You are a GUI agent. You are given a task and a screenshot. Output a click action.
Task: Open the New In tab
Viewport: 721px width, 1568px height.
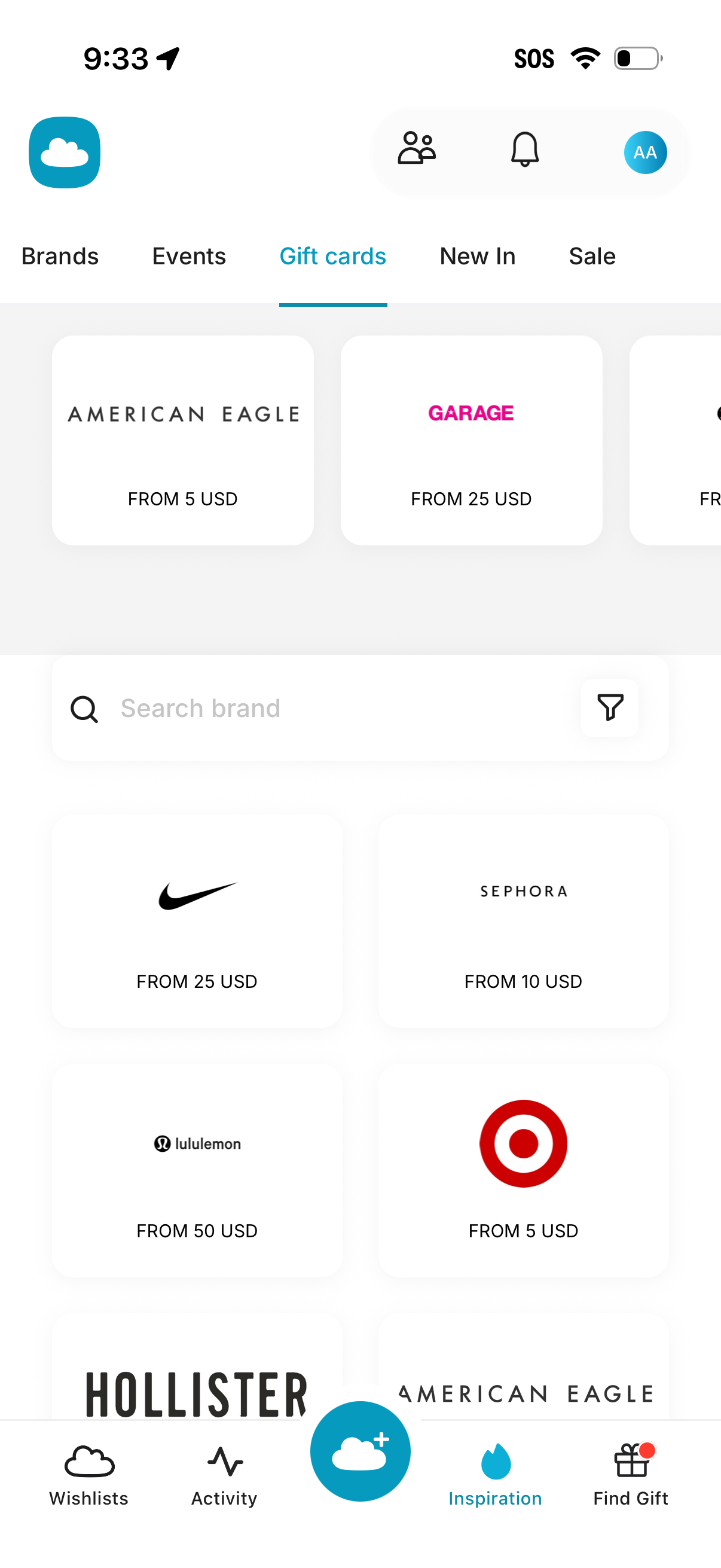[477, 257]
